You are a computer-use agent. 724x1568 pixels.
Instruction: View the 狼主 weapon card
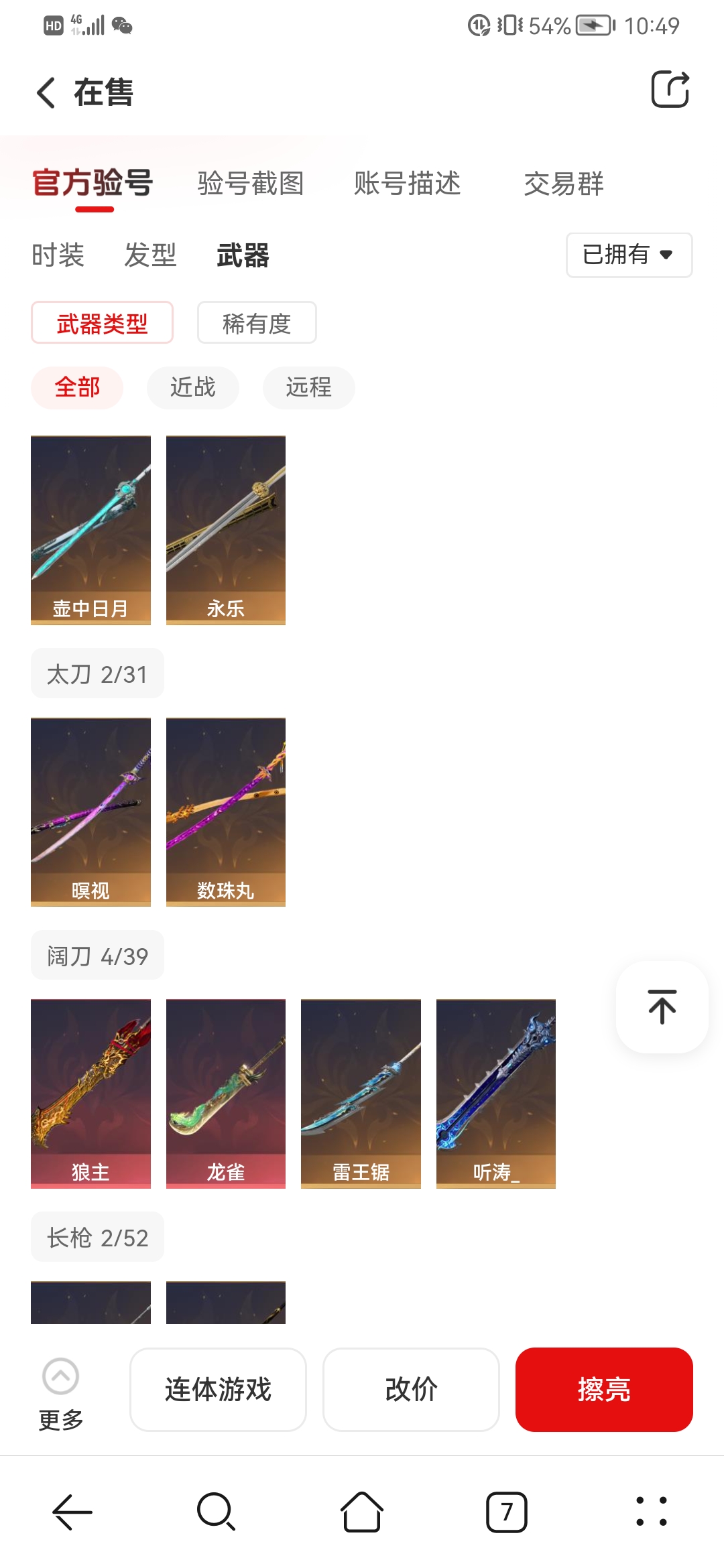click(x=90, y=1094)
